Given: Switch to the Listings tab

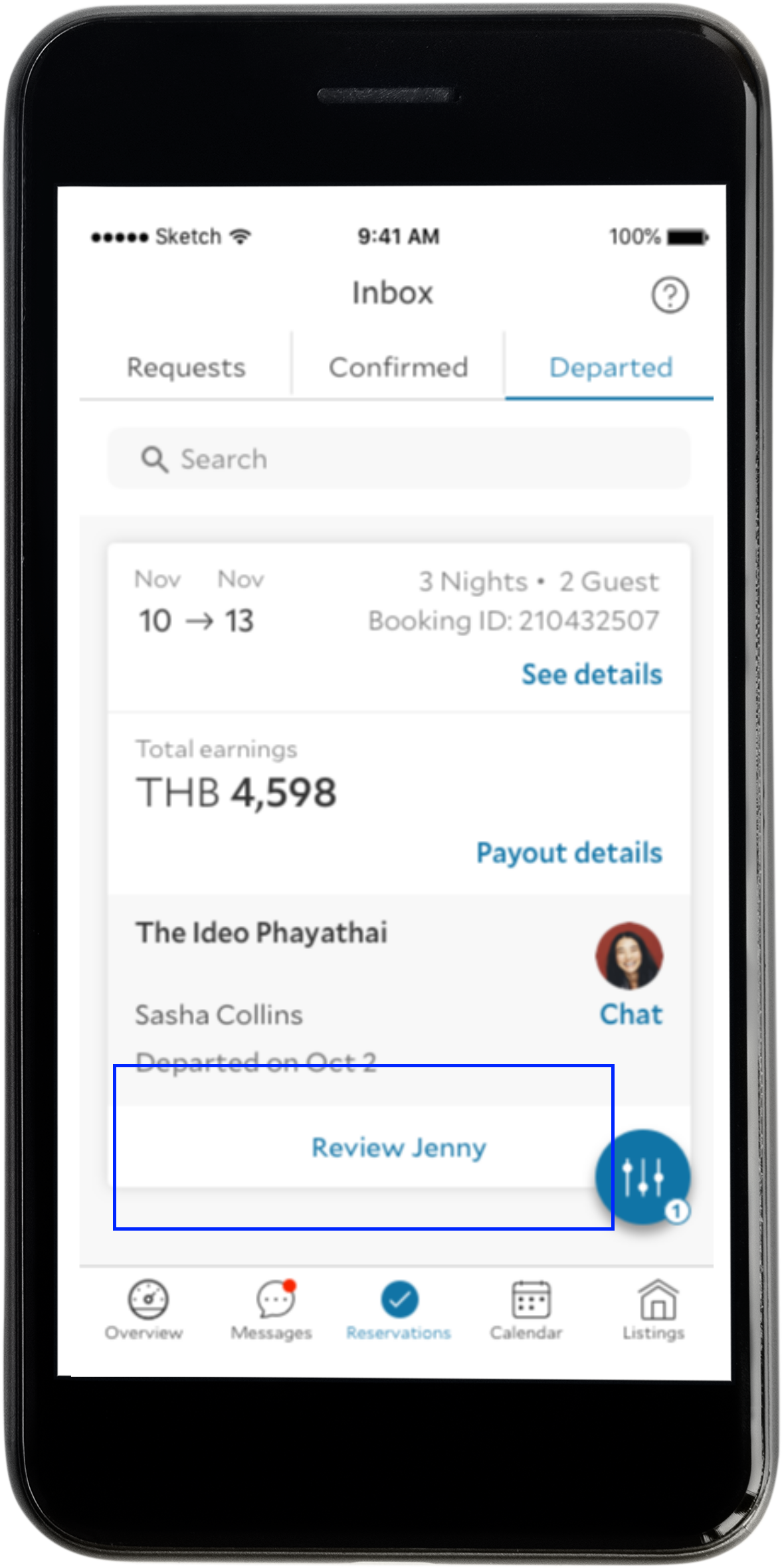Looking at the screenshot, I should [x=654, y=1309].
